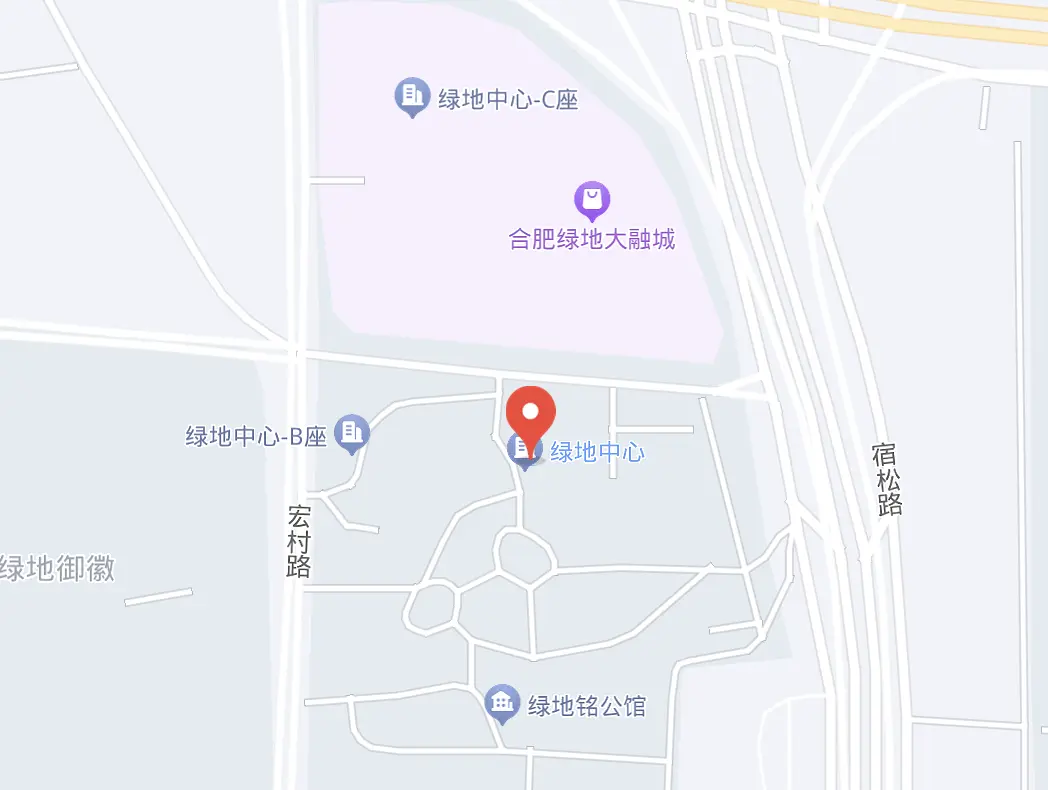Select the 绿地铭公馆 place marker

click(502, 704)
